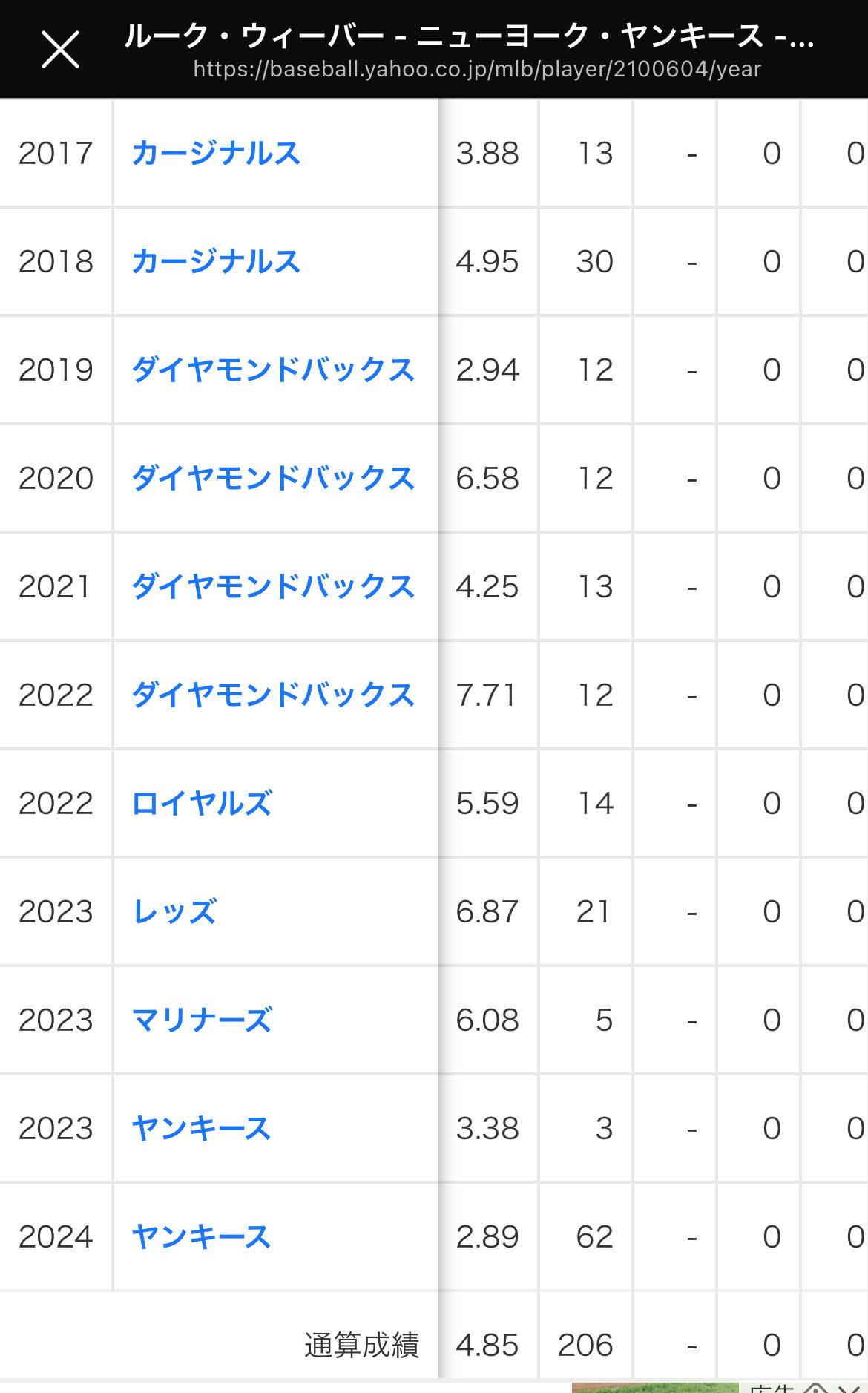Open the レッズ team link
The image size is (868, 1393).
174,912
